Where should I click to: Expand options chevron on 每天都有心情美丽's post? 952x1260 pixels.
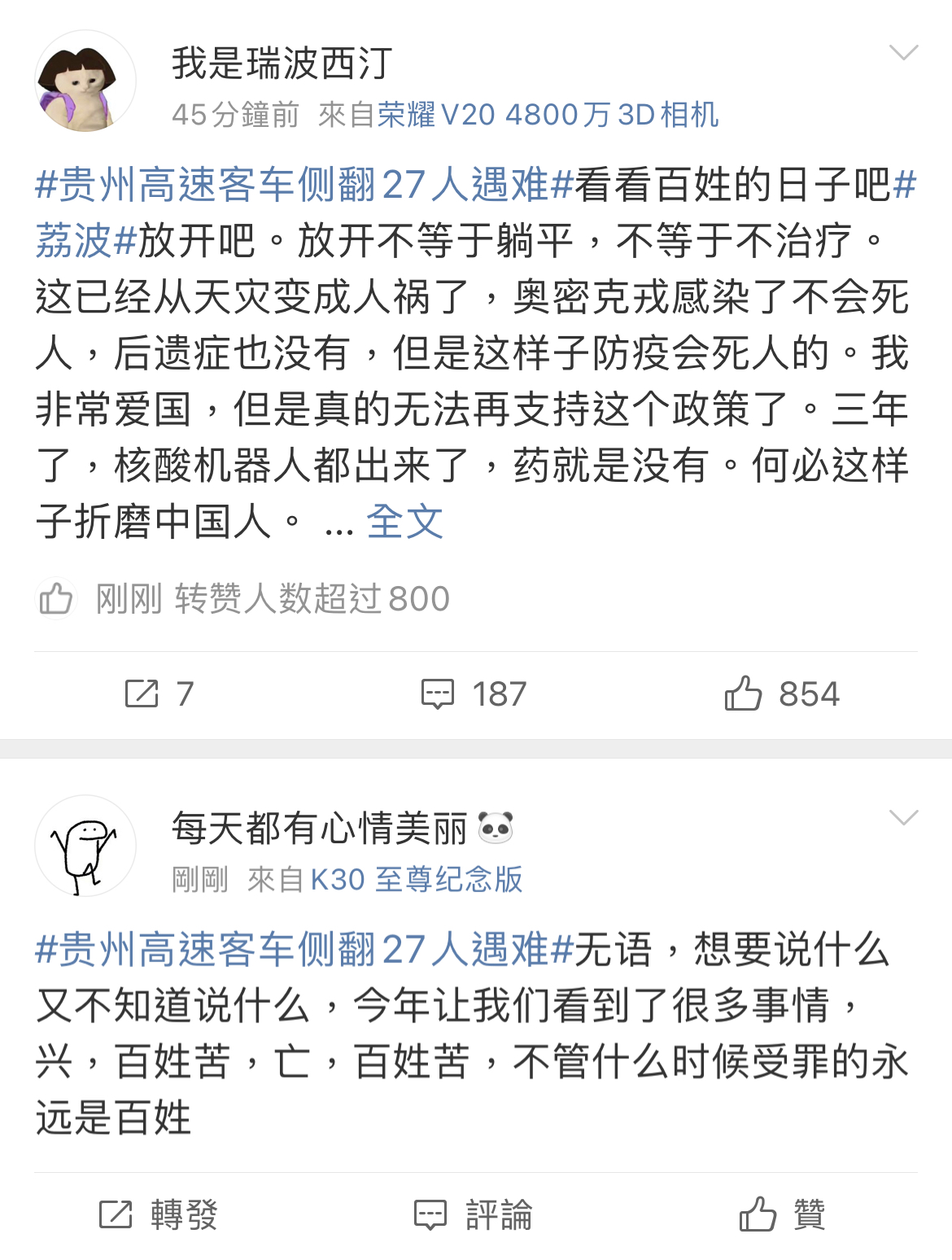[x=903, y=817]
